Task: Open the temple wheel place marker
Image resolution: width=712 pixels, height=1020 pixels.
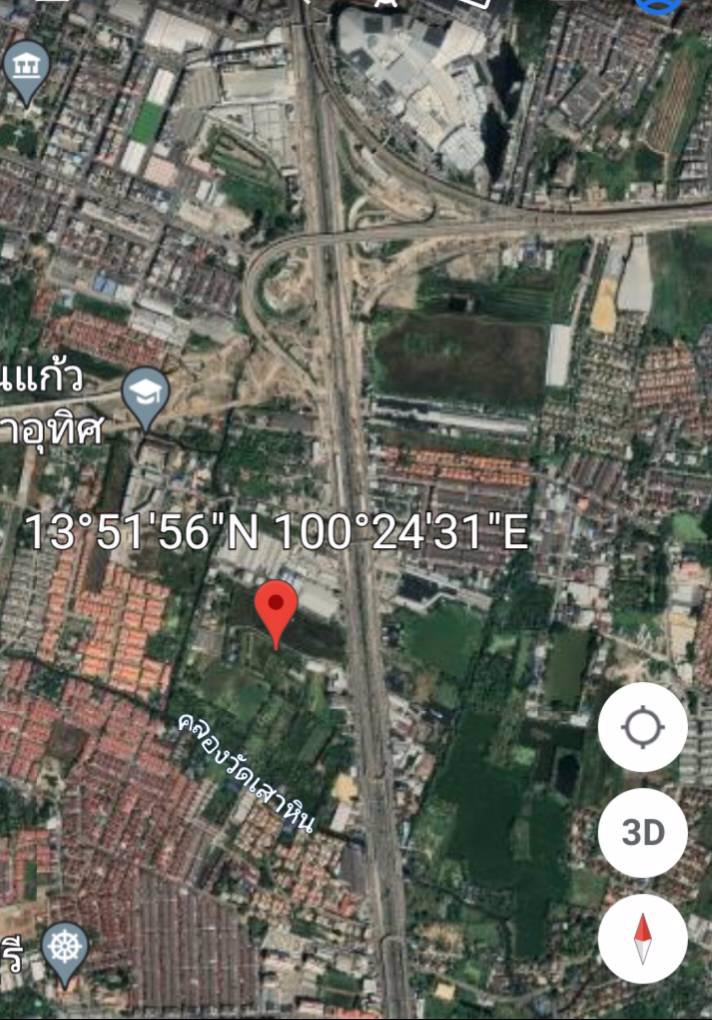Action: coord(65,948)
